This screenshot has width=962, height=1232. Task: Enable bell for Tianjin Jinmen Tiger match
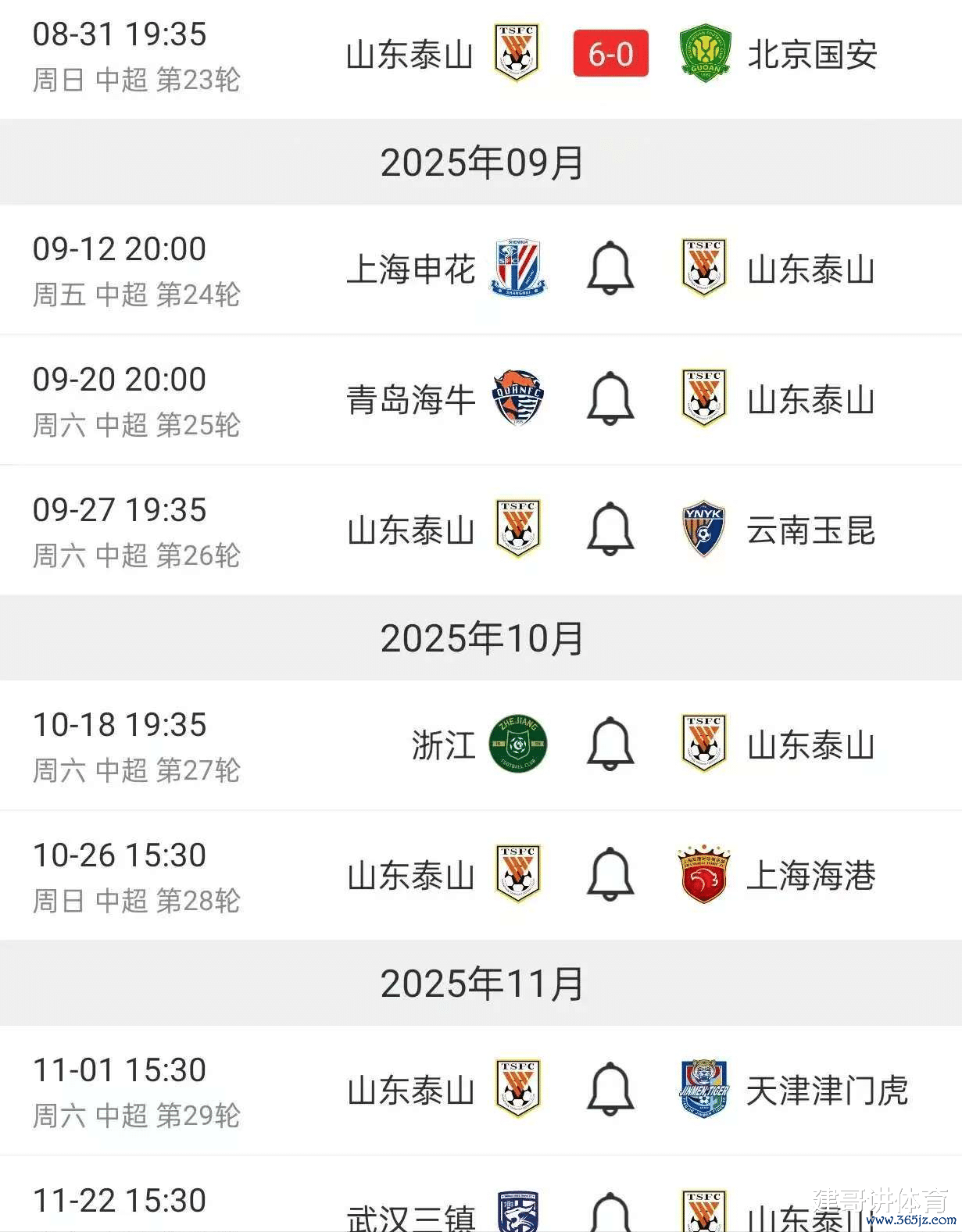(610, 1089)
